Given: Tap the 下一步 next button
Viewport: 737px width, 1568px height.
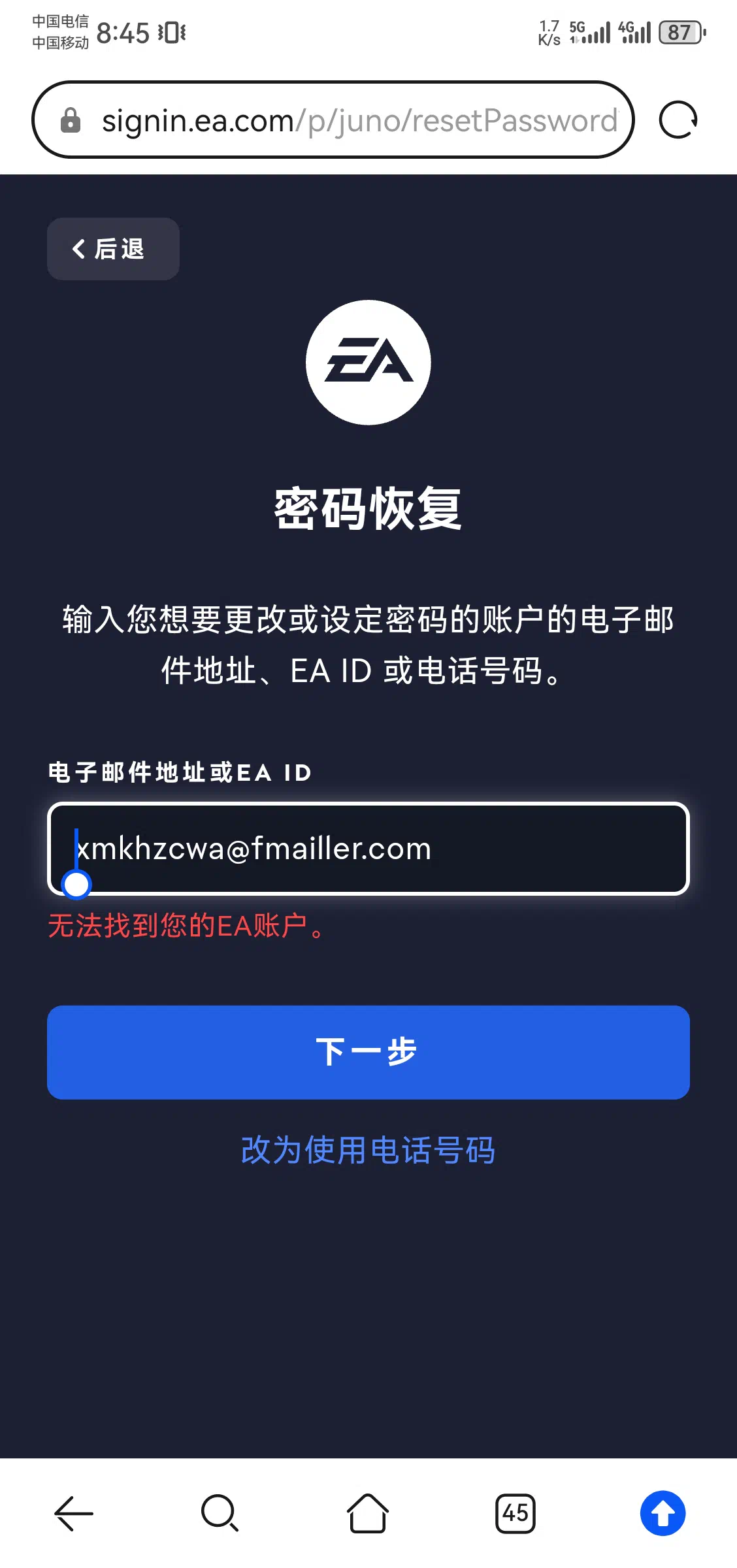Looking at the screenshot, I should (x=368, y=1052).
